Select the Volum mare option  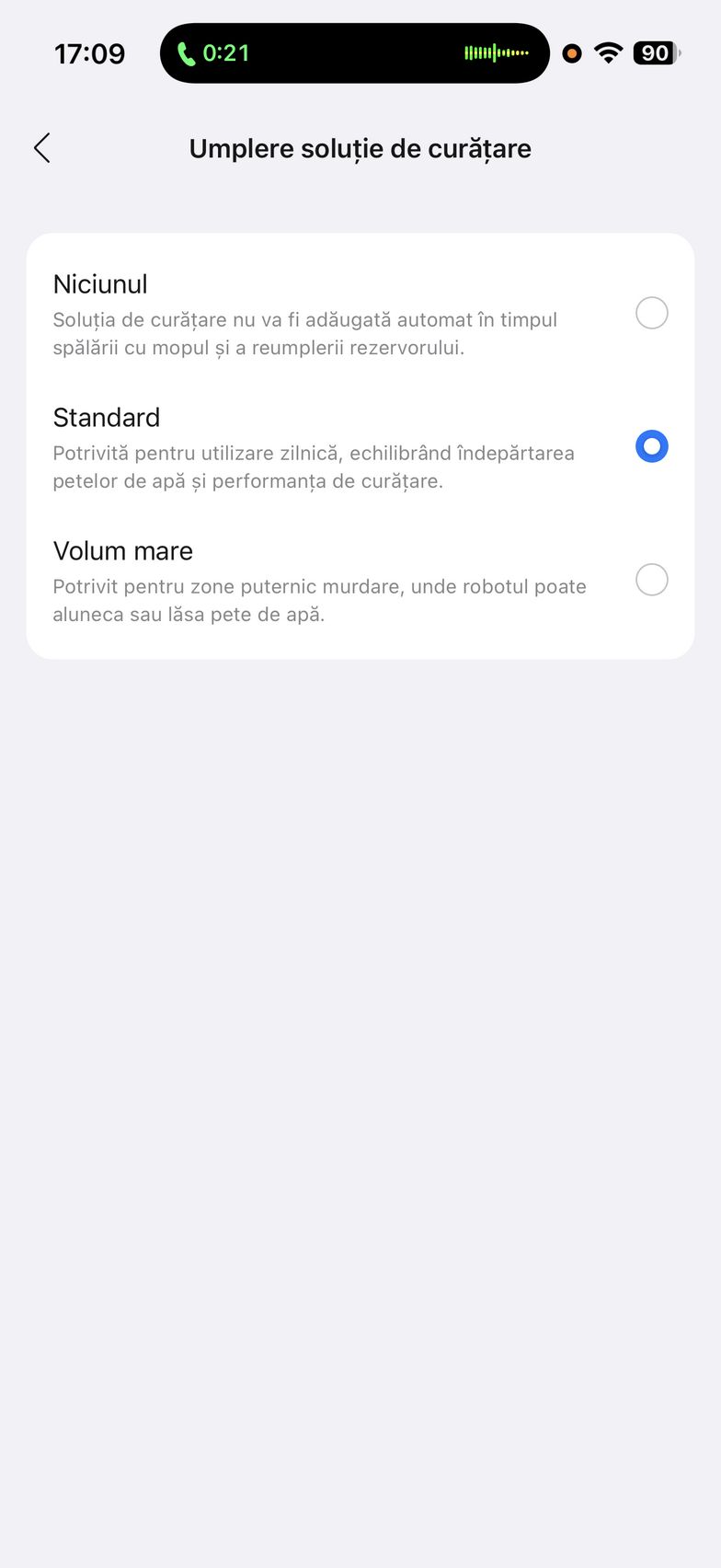click(x=651, y=580)
